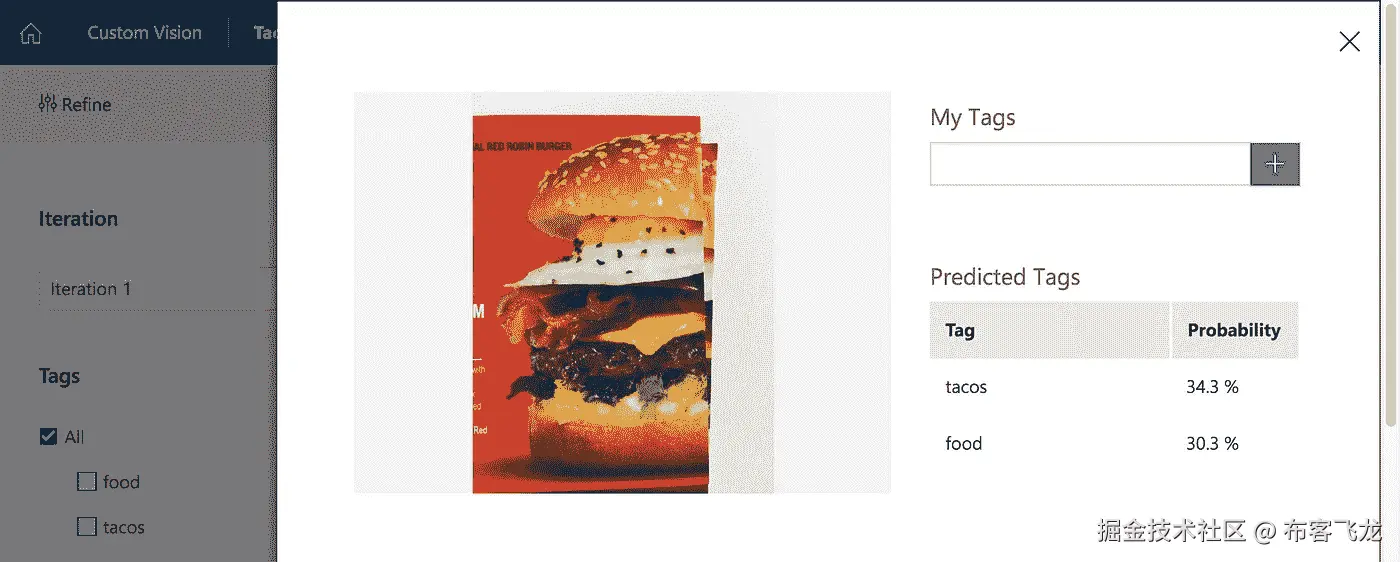Screen dimensions: 1400x562
Task: Close the image detail dialog
Action: (x=1349, y=41)
